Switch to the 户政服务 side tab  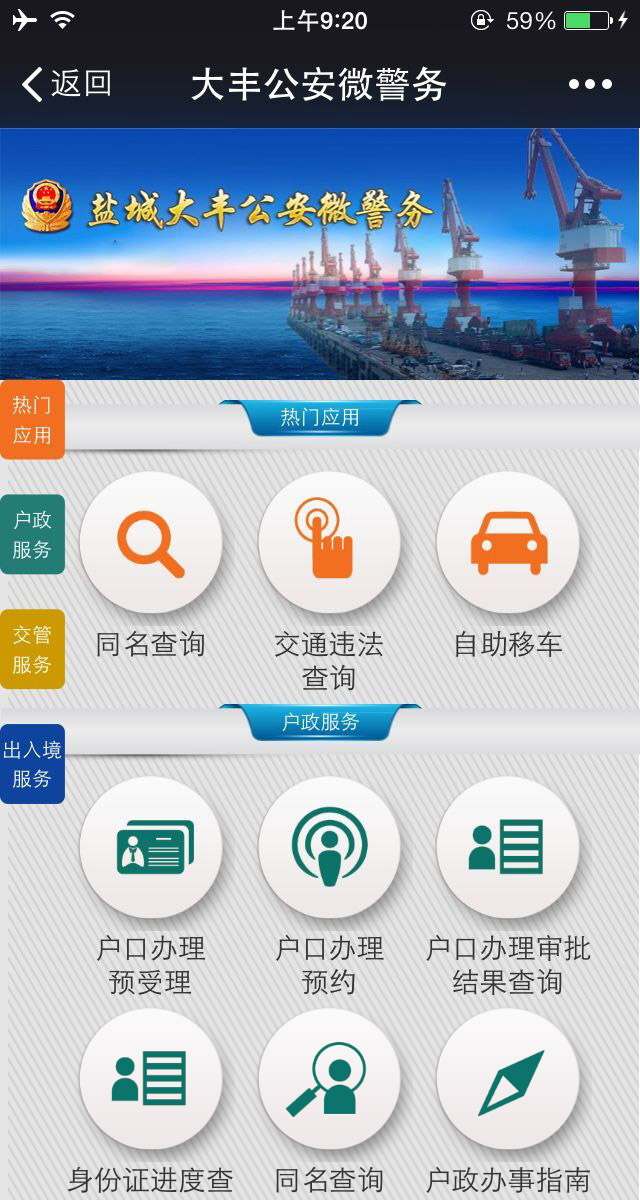32,534
